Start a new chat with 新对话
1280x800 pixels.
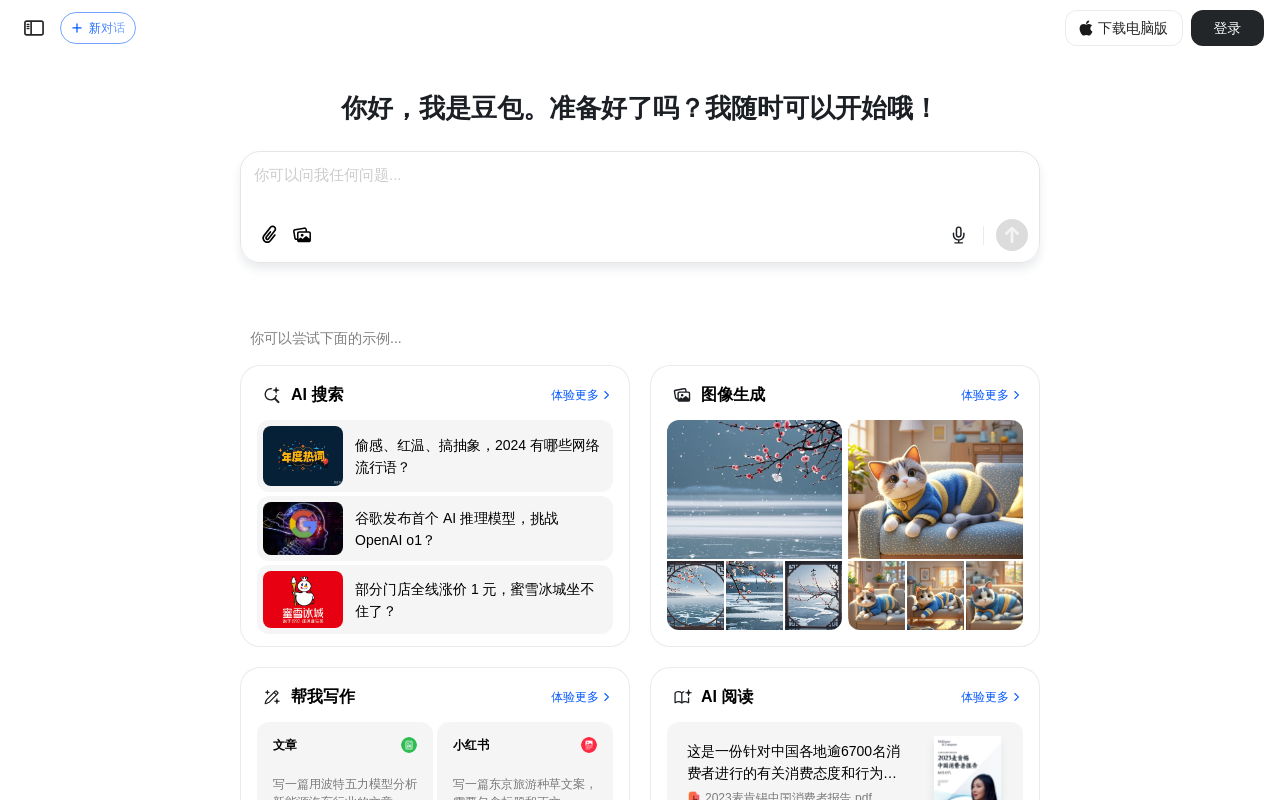pyautogui.click(x=98, y=28)
